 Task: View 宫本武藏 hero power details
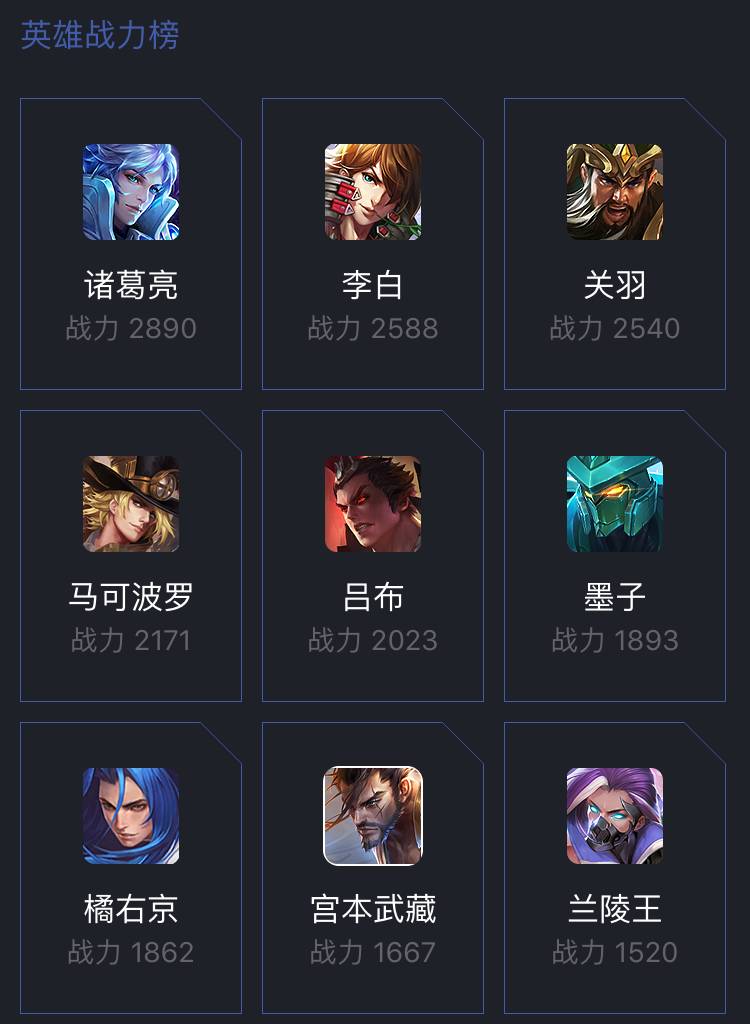coord(373,867)
